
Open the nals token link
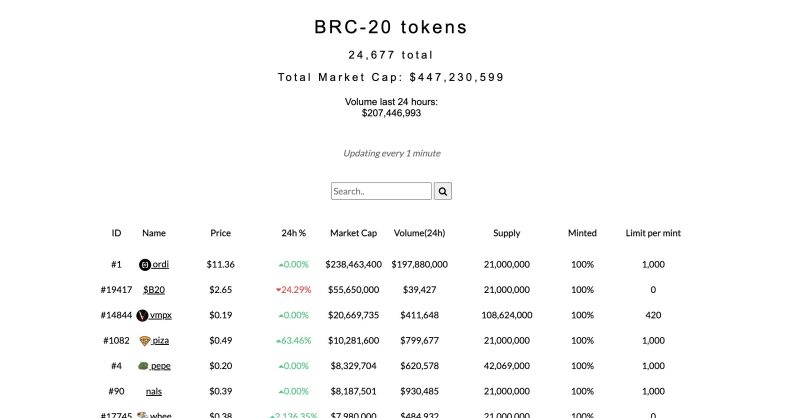154,391
